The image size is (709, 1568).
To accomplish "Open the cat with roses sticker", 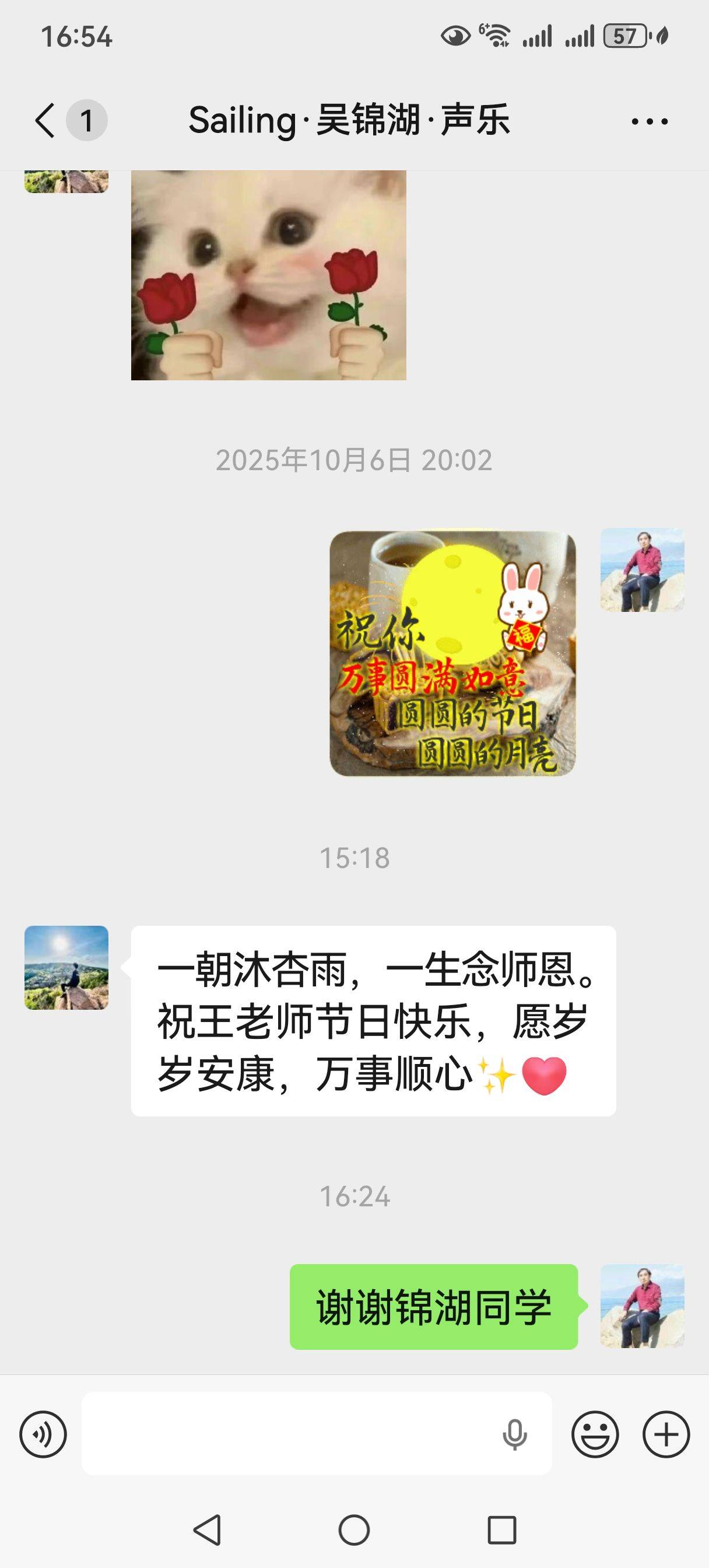I will (x=268, y=275).
